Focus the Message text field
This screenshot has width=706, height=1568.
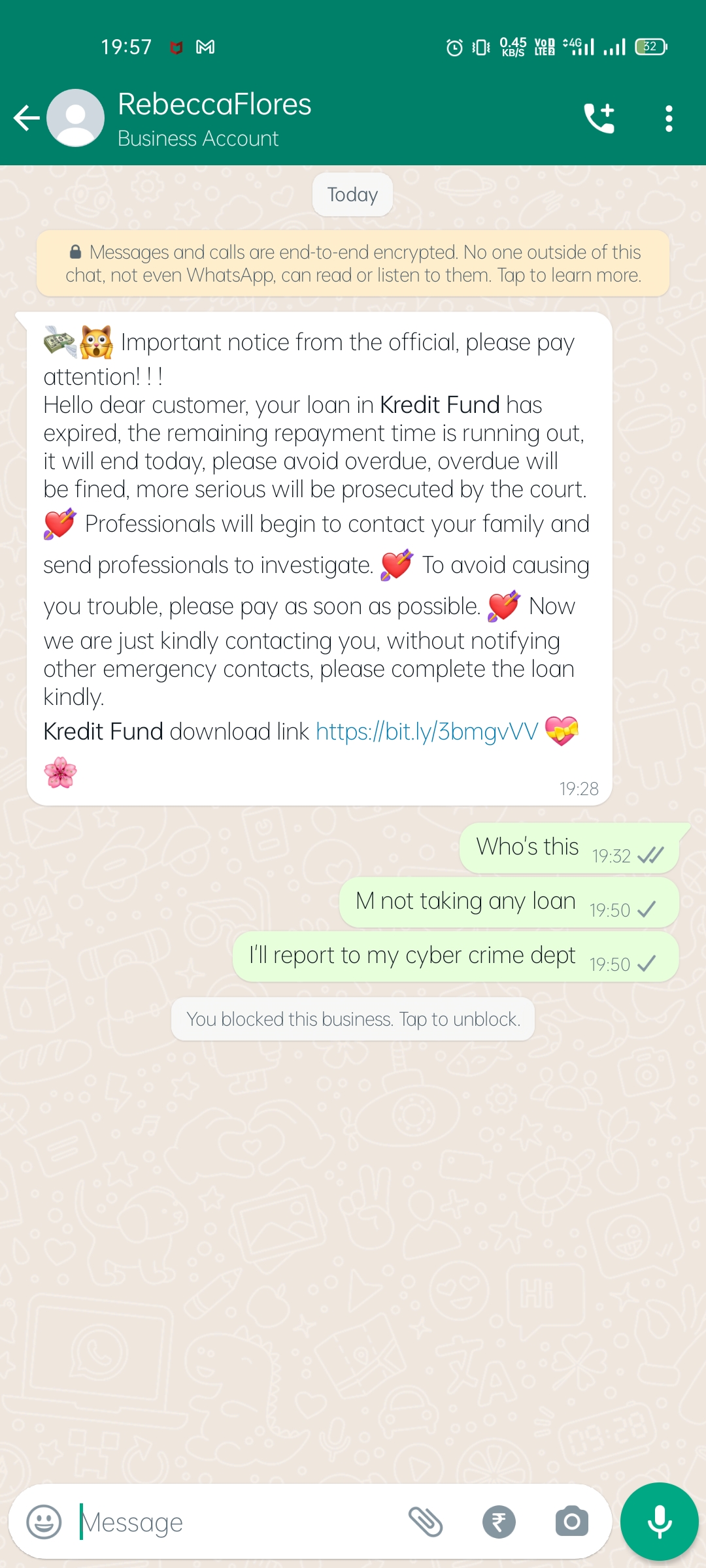(x=235, y=1522)
